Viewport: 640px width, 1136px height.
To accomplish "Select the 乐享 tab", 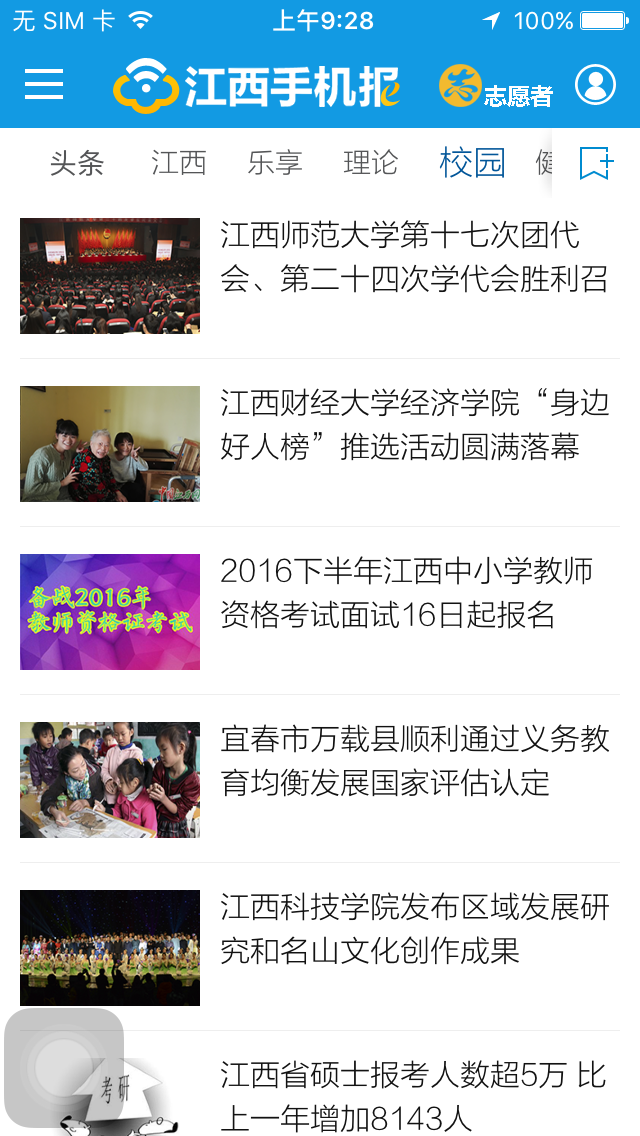I will pos(275,163).
